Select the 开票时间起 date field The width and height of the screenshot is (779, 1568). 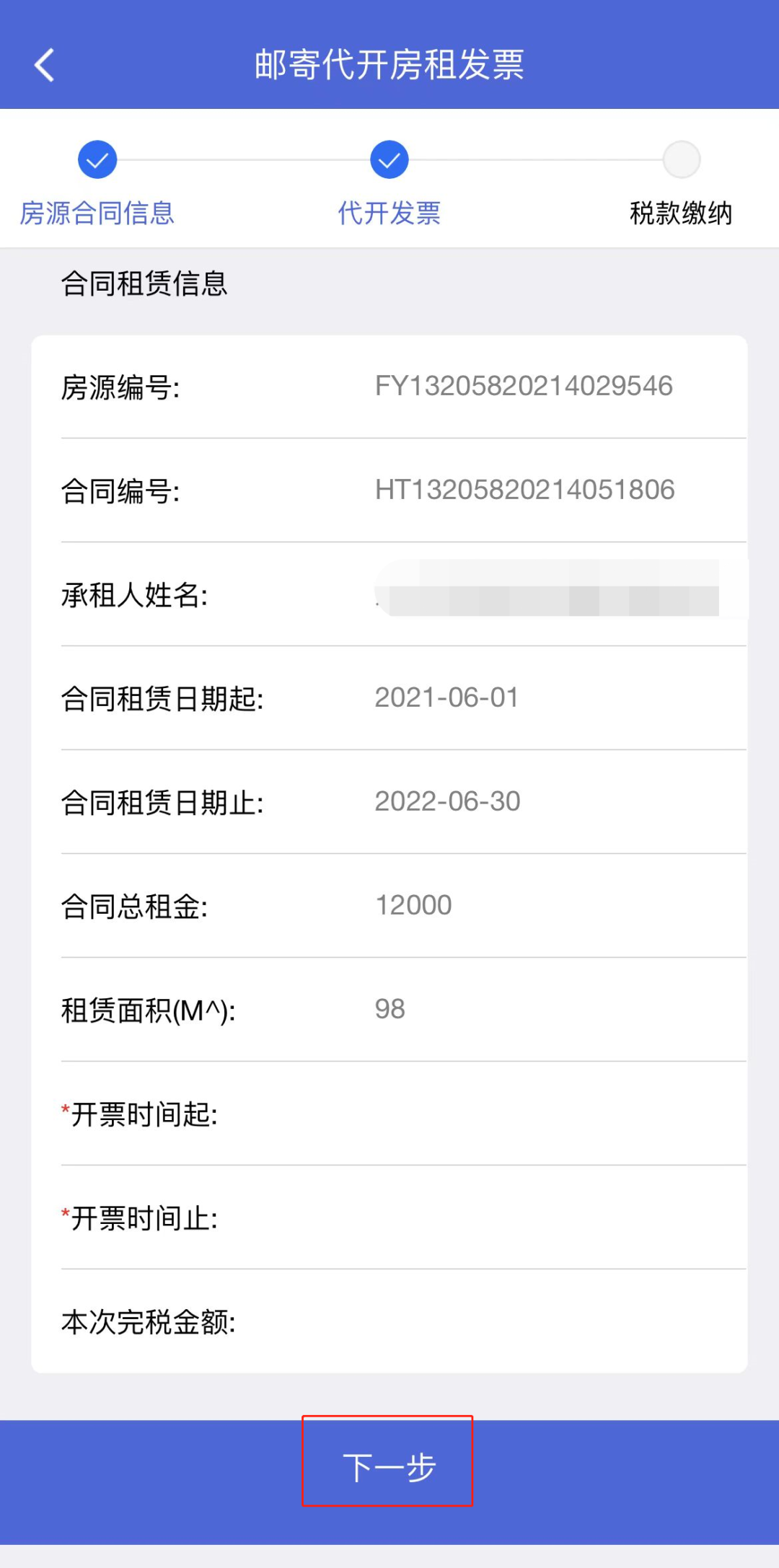click(404, 1114)
